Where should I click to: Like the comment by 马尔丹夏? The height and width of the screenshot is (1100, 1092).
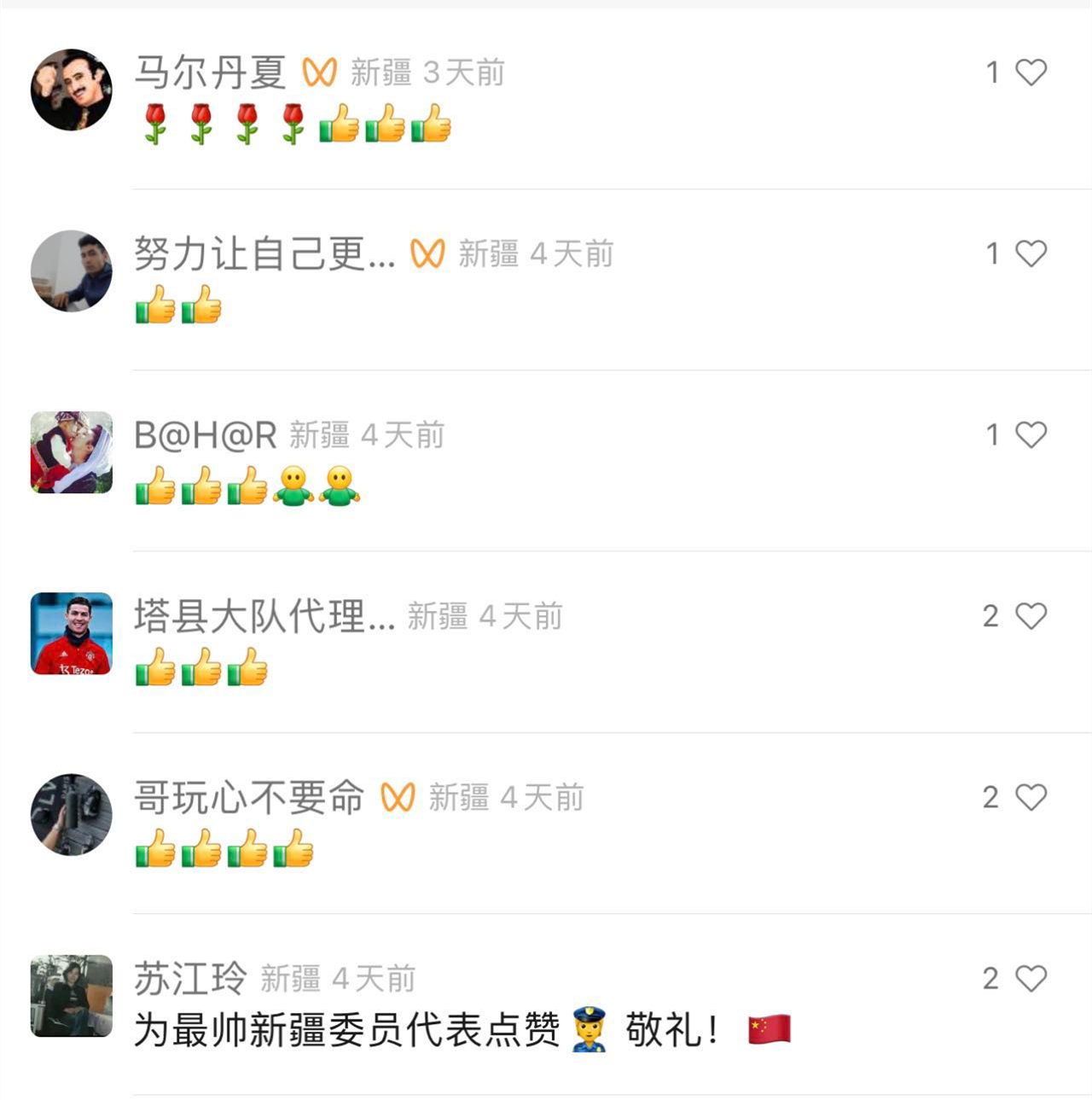pos(1031,73)
